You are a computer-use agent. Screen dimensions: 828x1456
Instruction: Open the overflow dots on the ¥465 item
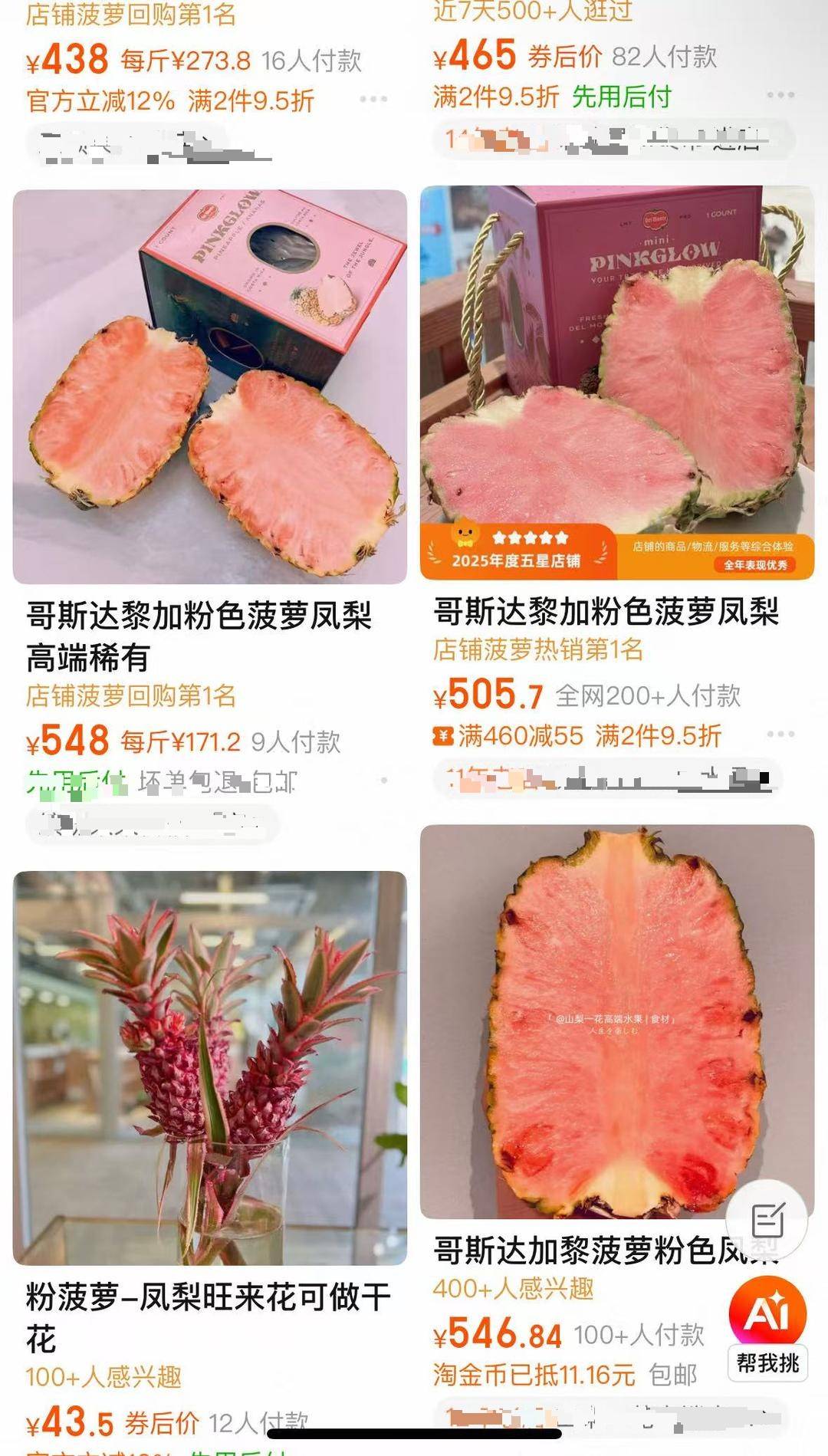coord(780,95)
